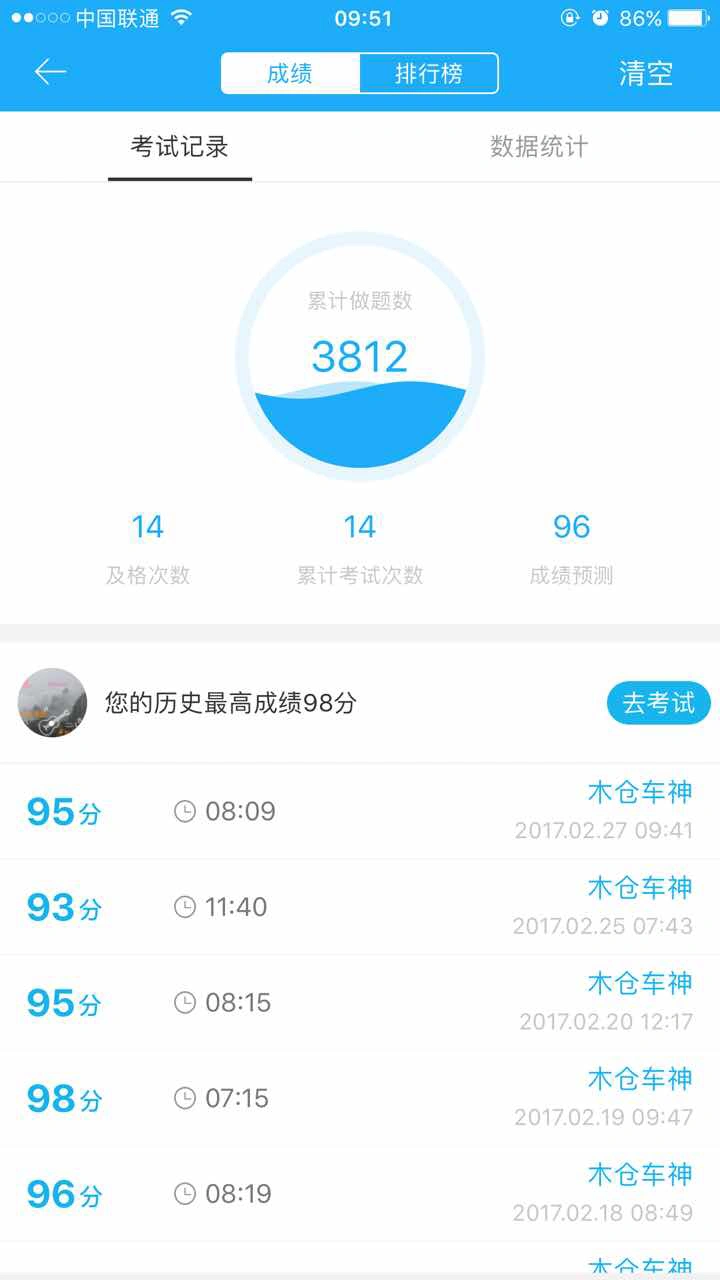Open the 98分 exam record
Image resolution: width=720 pixels, height=1280 pixels.
(360, 1098)
